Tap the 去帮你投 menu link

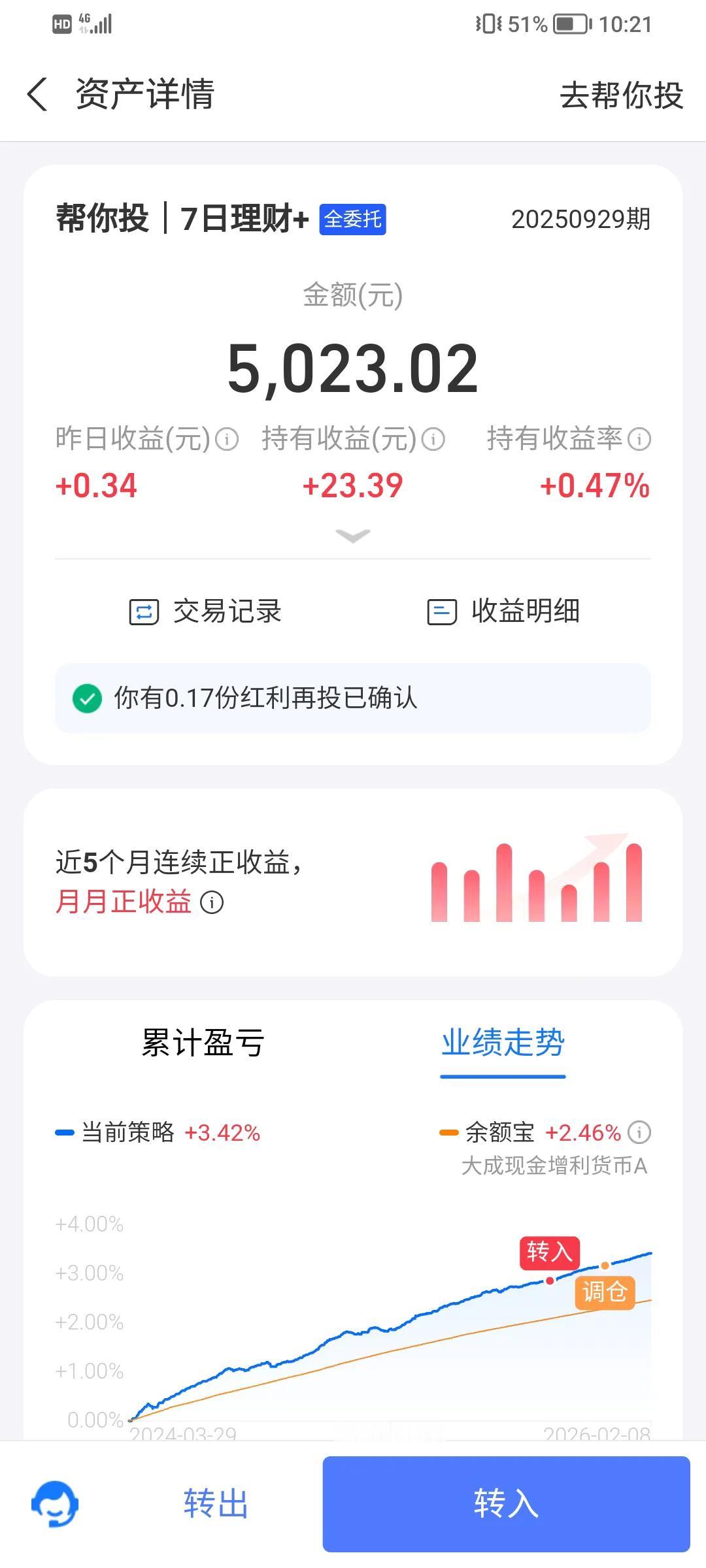tap(622, 97)
